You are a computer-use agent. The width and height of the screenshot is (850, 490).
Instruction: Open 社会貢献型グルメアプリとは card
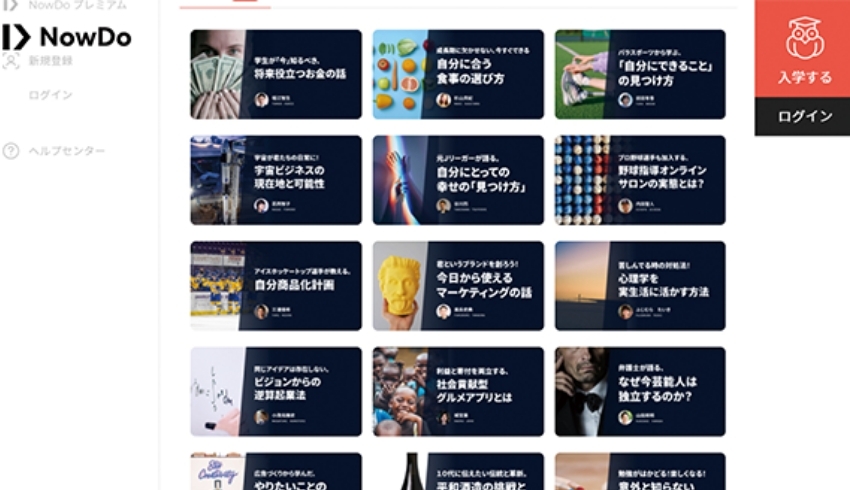[x=458, y=392]
